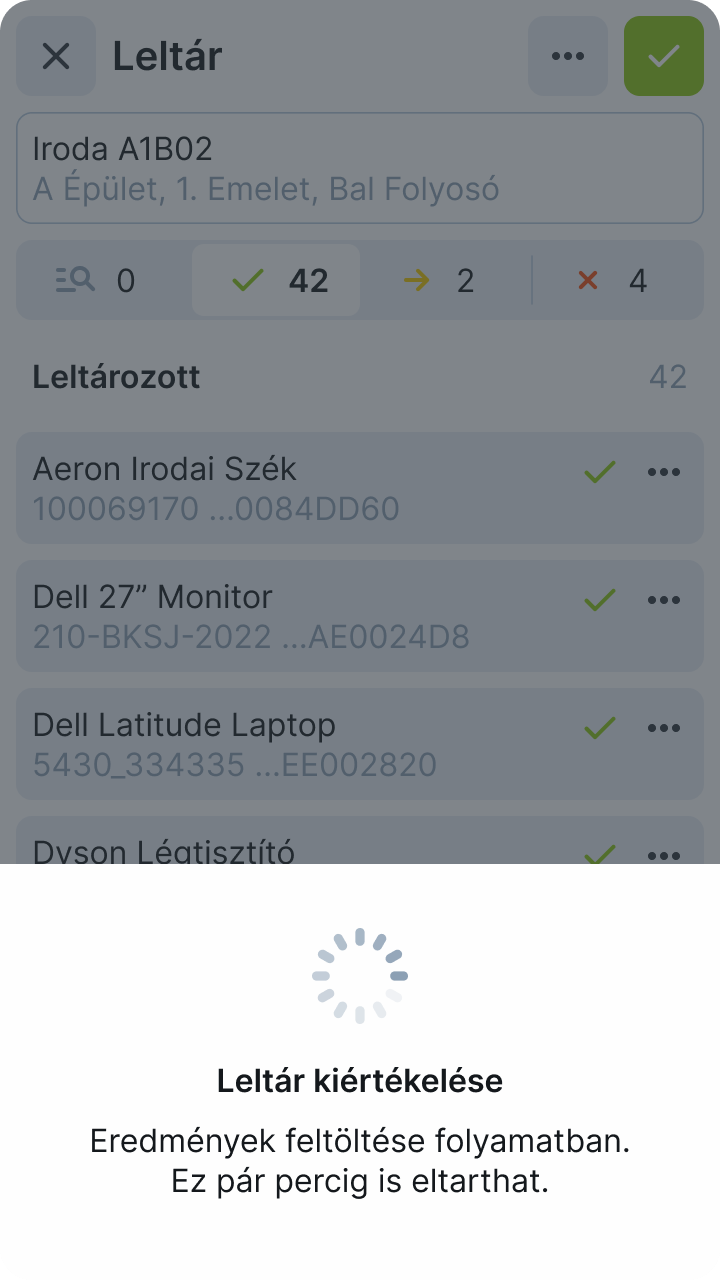Open more options for Aeron Irodai Szék

(664, 472)
